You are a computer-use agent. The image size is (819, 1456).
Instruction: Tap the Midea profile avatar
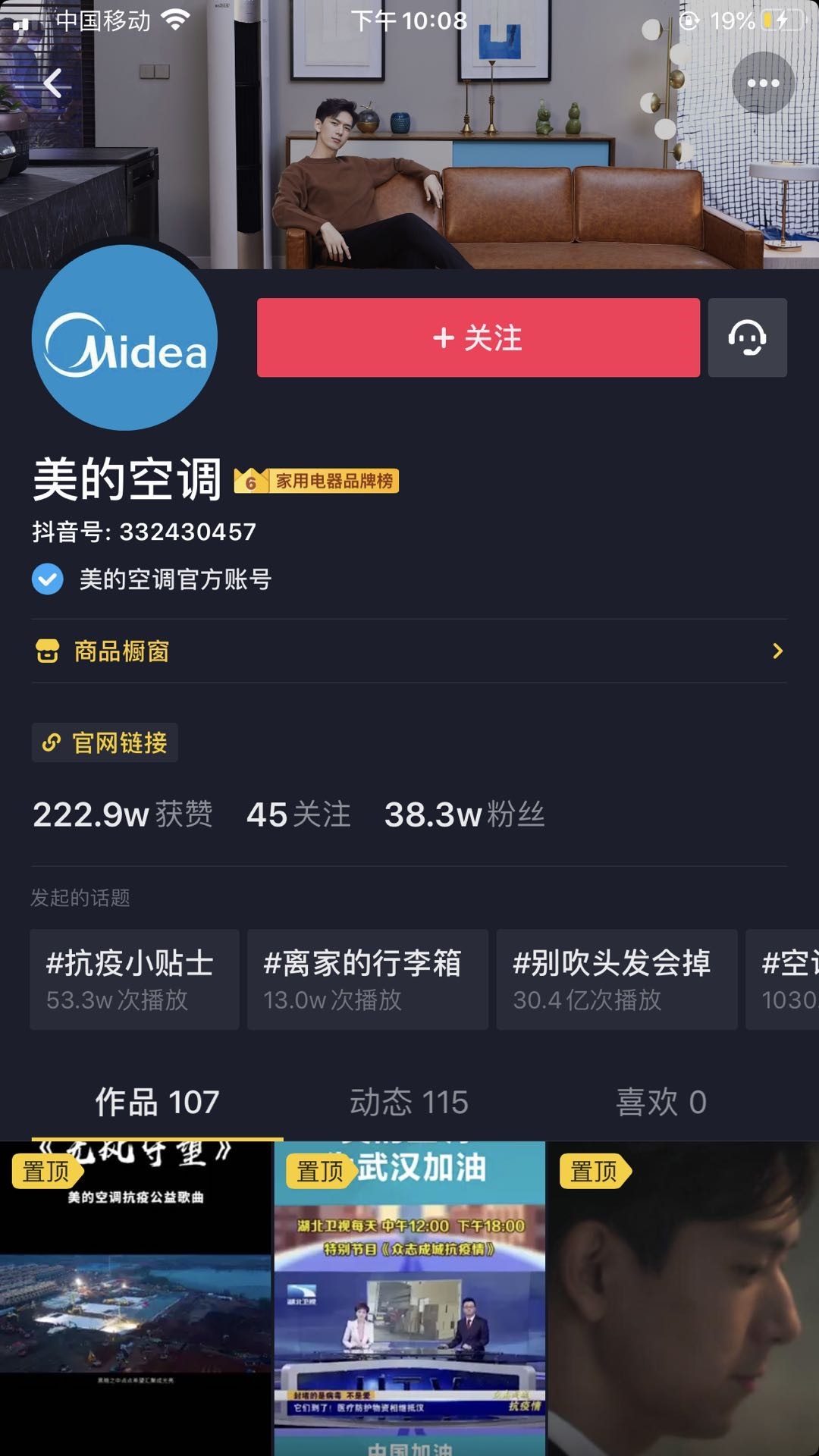[124, 337]
